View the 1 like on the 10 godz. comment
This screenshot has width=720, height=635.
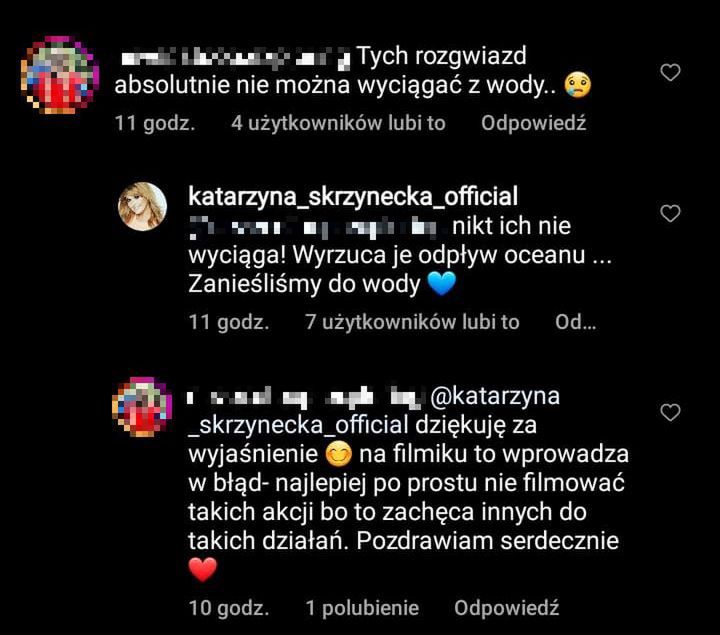click(362, 607)
